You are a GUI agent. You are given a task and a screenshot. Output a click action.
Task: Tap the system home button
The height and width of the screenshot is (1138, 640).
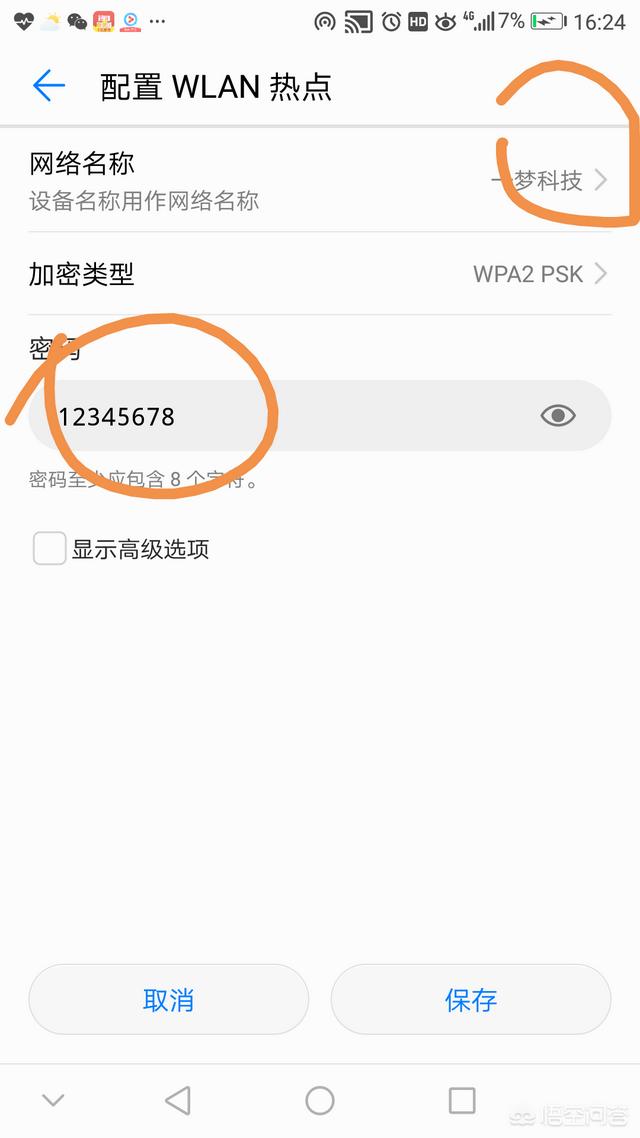click(320, 1100)
